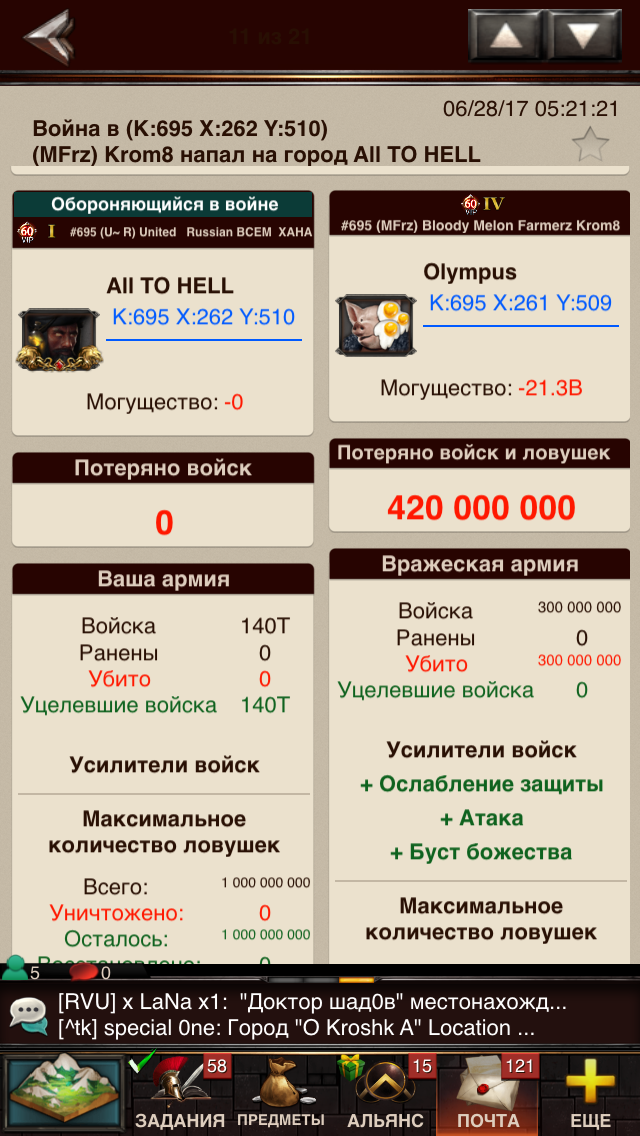Open the chat message bar
This screenshot has height=1136, width=640.
coord(320,1015)
